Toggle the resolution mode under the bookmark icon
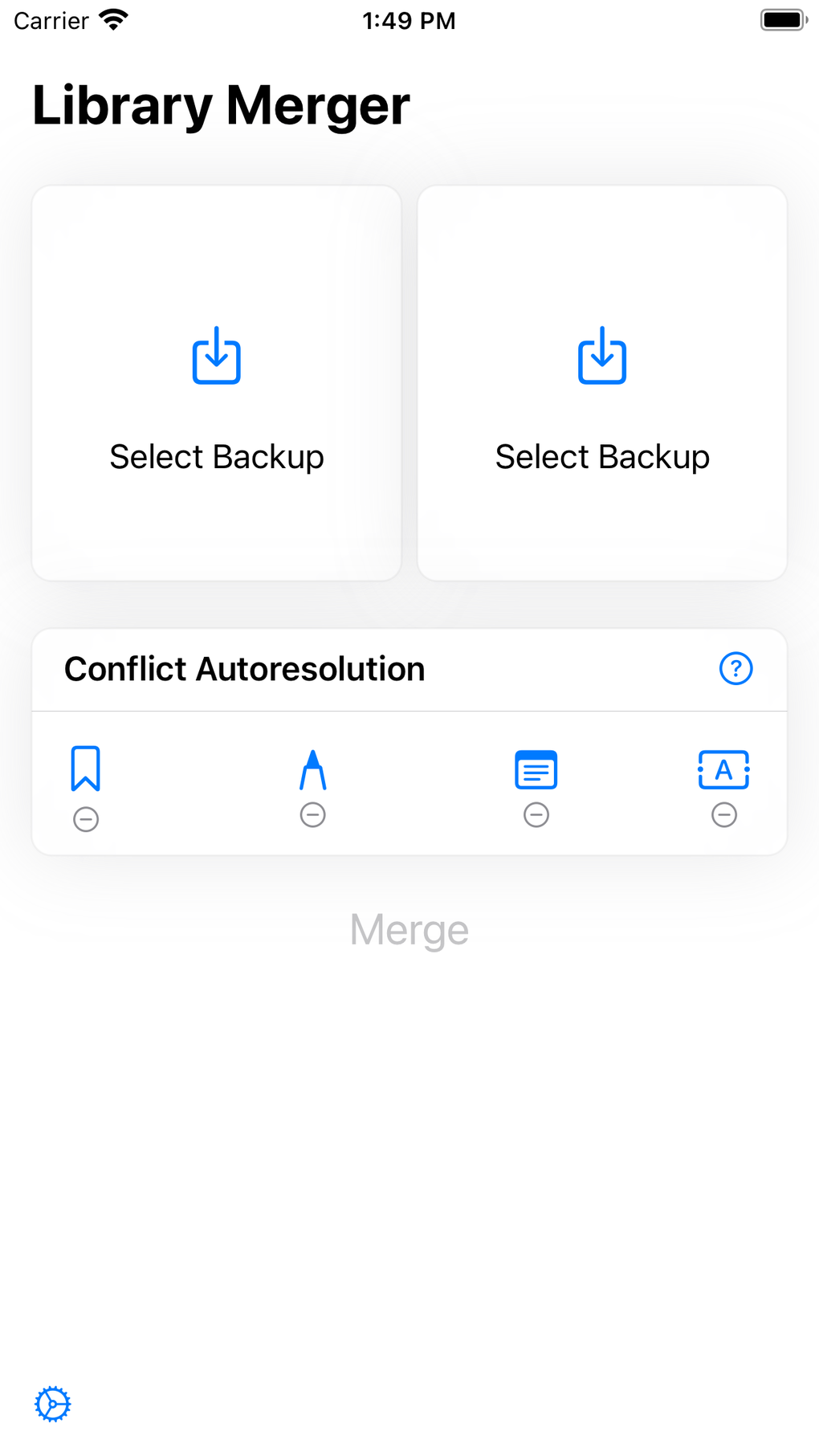 click(85, 818)
